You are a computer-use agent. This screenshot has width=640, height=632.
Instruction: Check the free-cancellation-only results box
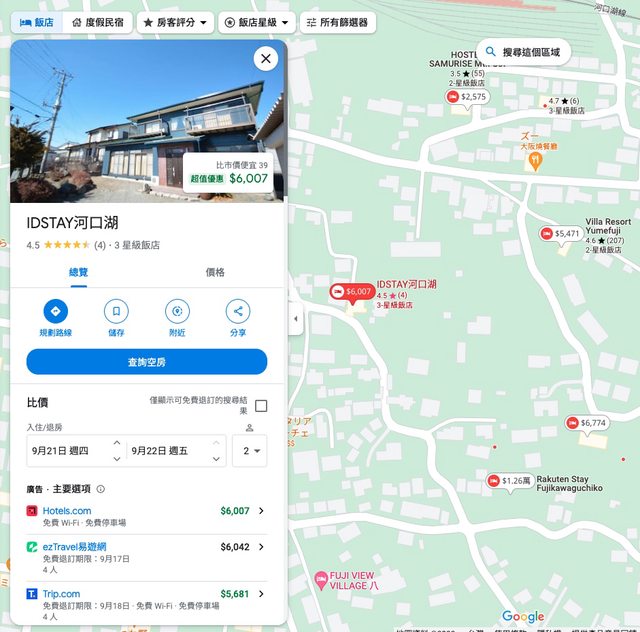pyautogui.click(x=261, y=406)
